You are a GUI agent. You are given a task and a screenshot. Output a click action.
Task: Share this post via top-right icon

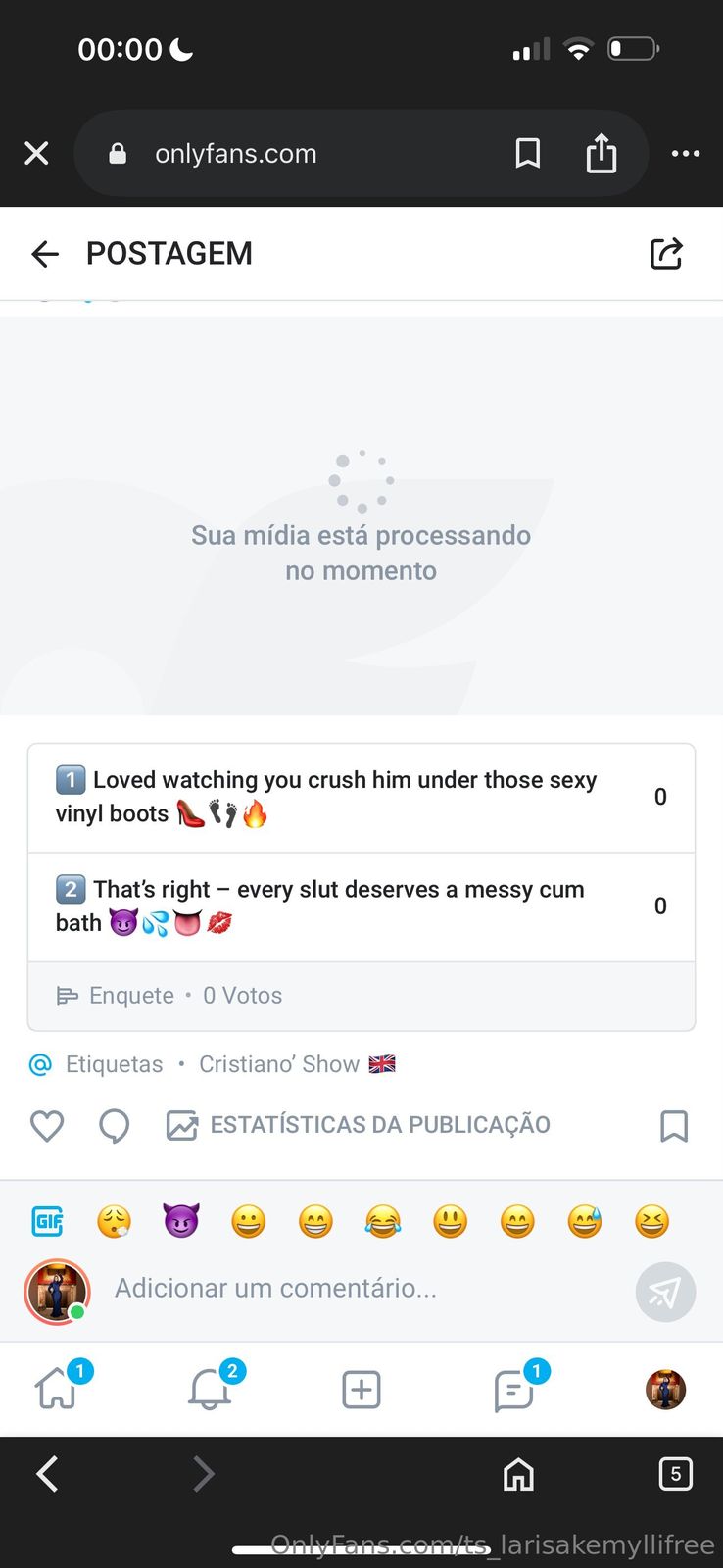pos(666,253)
